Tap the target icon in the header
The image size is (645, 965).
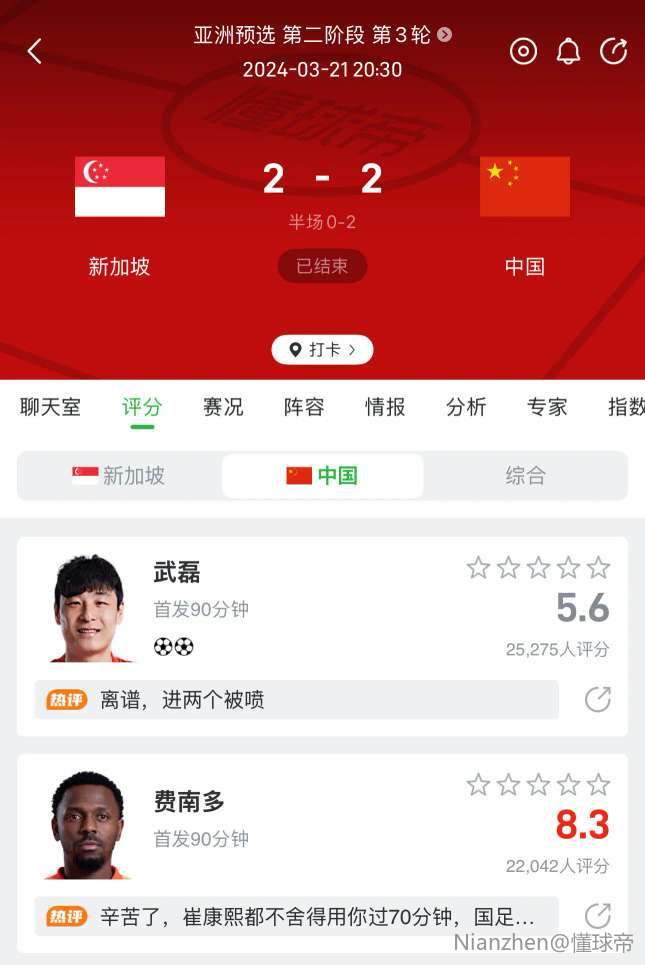pyautogui.click(x=523, y=51)
